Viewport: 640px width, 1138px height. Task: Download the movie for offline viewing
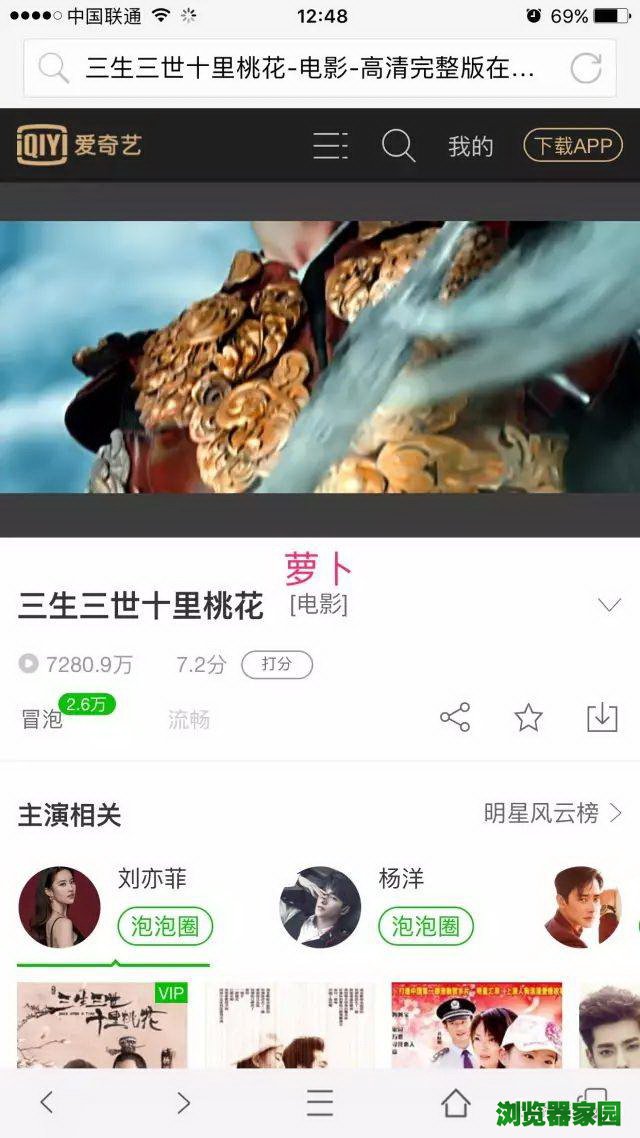602,717
